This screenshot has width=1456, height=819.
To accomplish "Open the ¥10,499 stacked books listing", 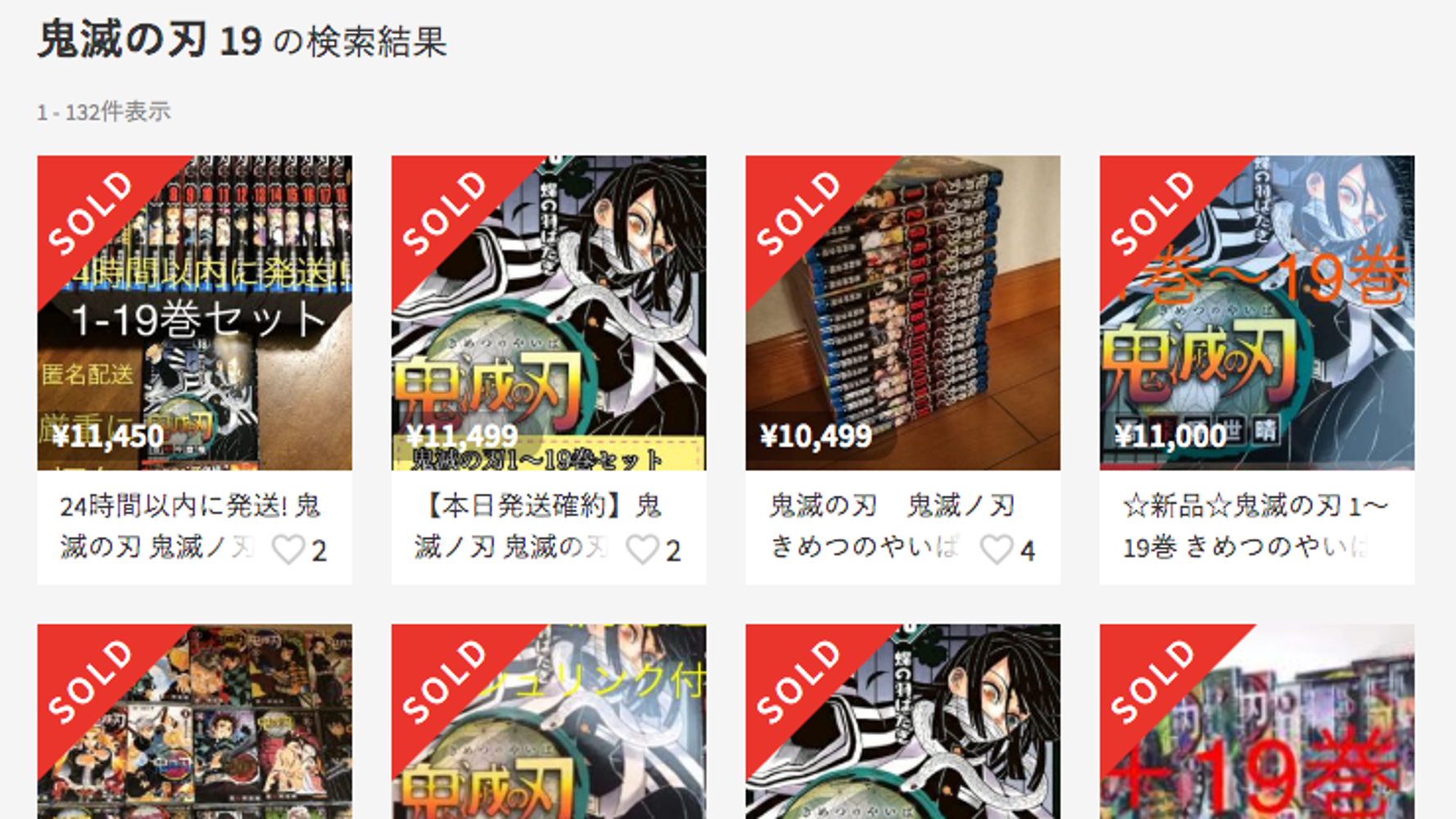I will point(902,313).
